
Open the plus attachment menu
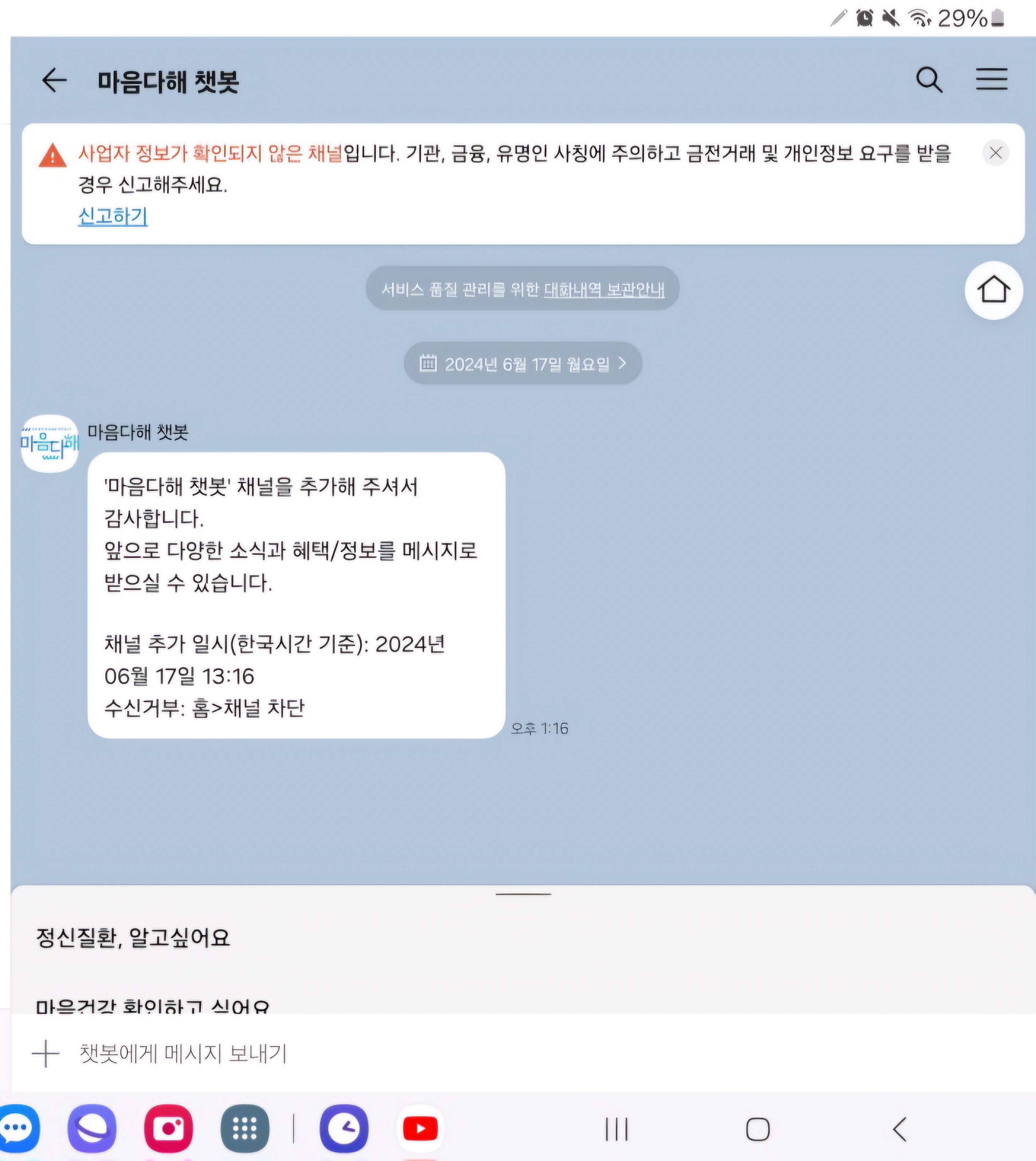click(46, 1054)
